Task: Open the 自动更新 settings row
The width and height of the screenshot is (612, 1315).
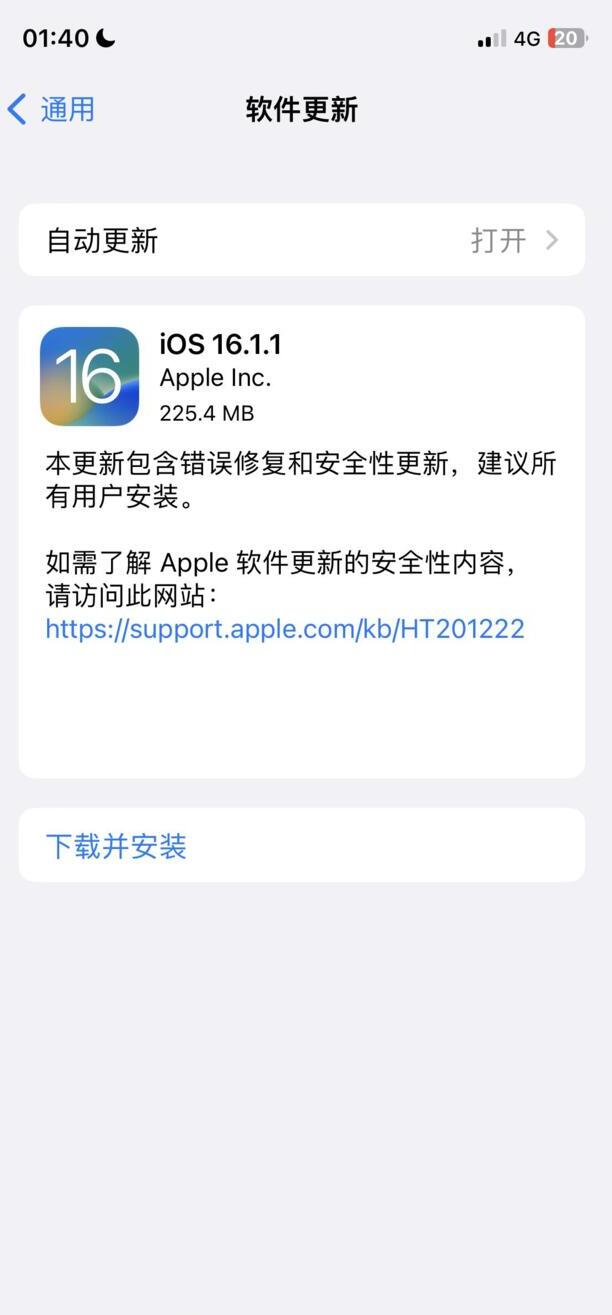Action: (301, 240)
